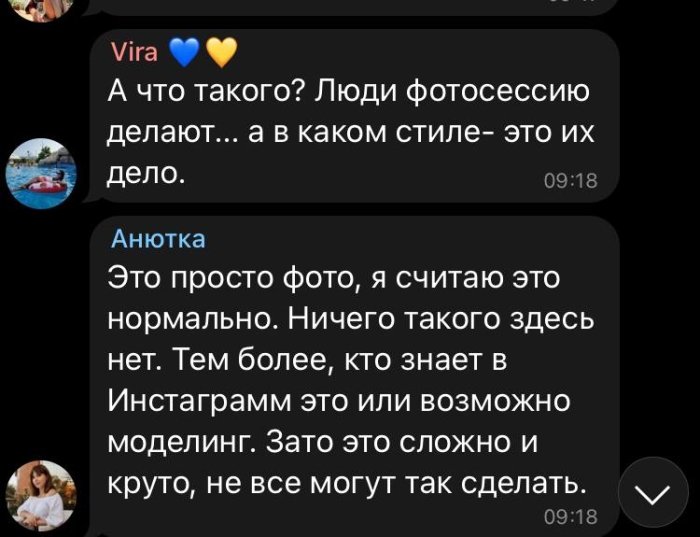Tap the sender name Vira
The image size is (700, 537).
coord(132,51)
